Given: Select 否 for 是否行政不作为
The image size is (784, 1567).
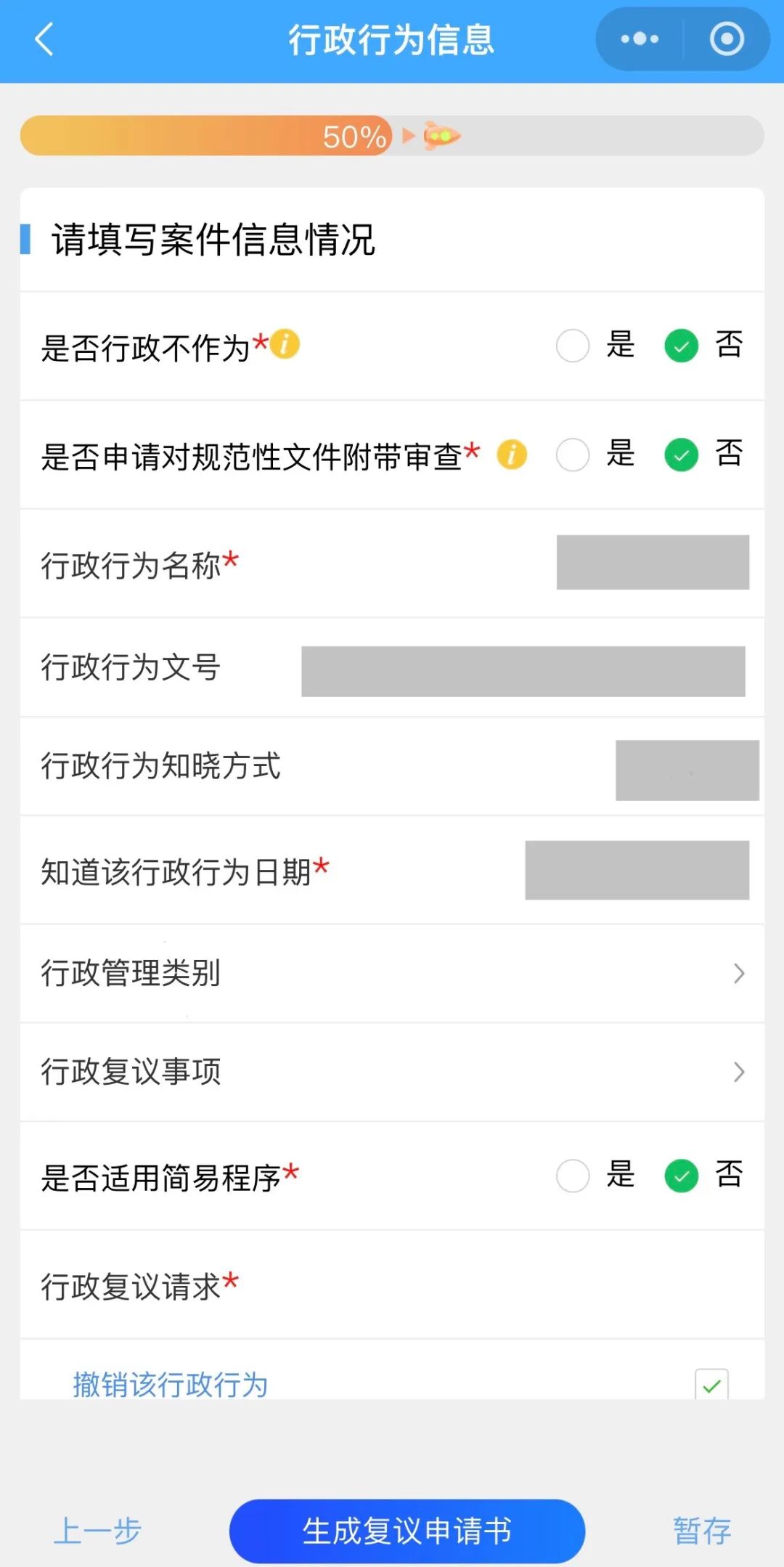Looking at the screenshot, I should 682,346.
